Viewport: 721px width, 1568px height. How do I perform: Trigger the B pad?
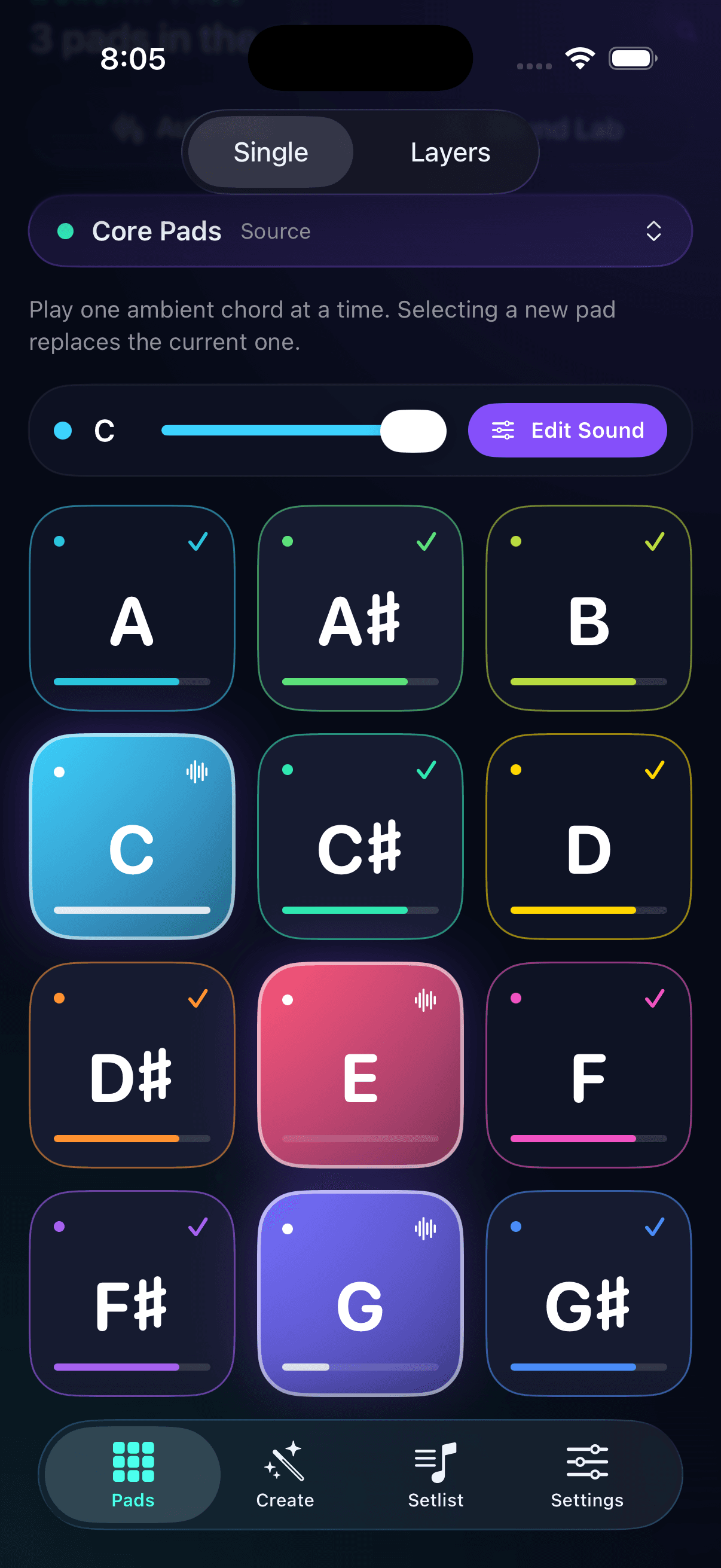click(588, 609)
